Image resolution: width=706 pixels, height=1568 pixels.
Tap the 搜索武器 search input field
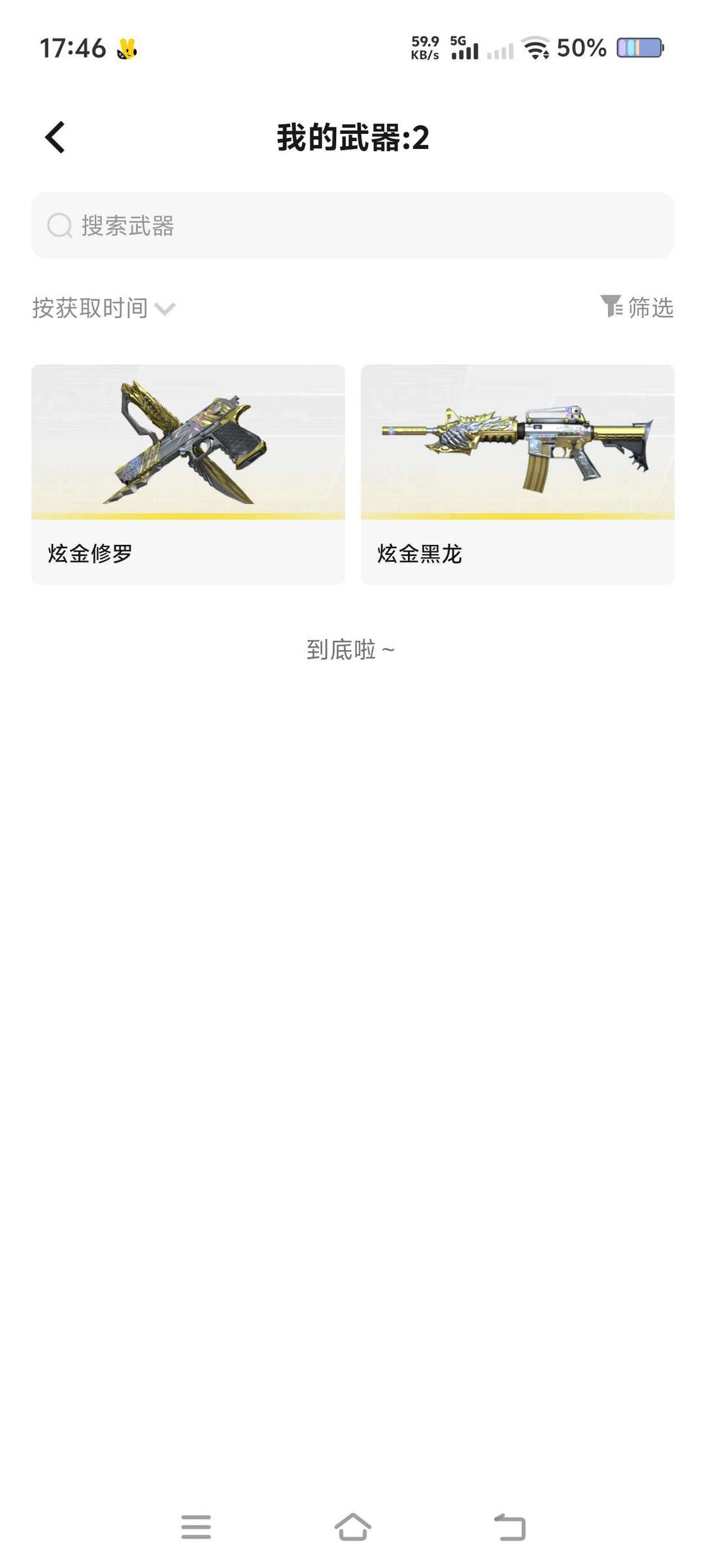click(353, 225)
